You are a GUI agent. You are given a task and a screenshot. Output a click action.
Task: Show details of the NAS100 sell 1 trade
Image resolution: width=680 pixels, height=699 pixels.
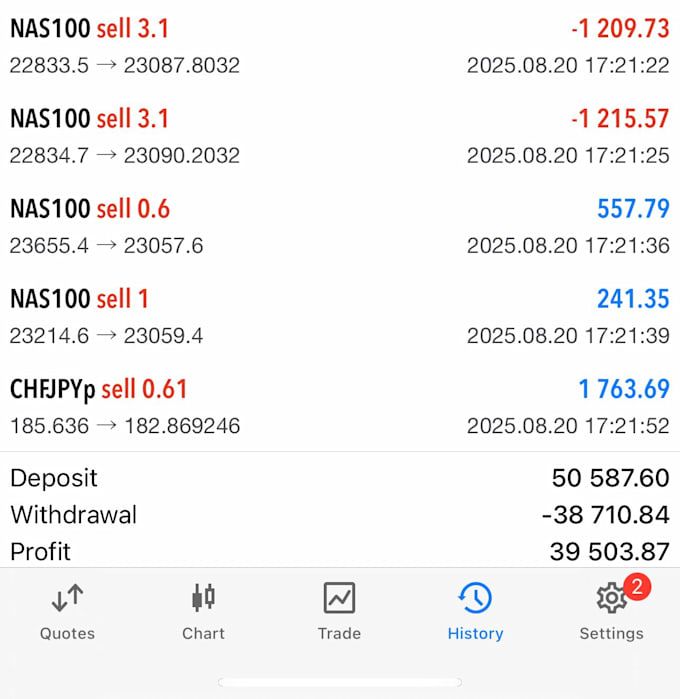tap(340, 317)
